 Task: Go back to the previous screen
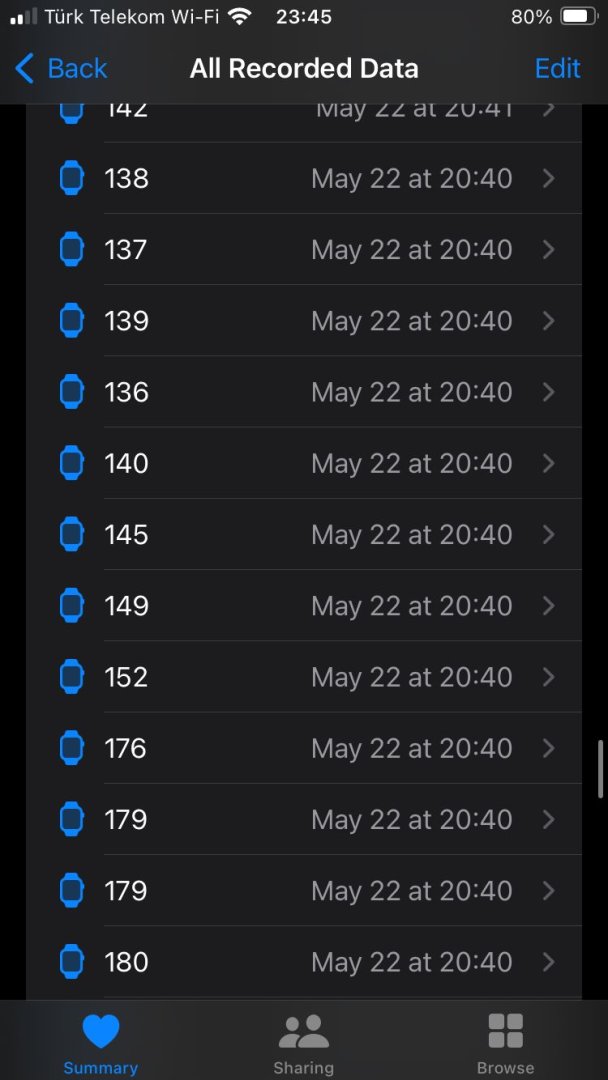[x=62, y=69]
